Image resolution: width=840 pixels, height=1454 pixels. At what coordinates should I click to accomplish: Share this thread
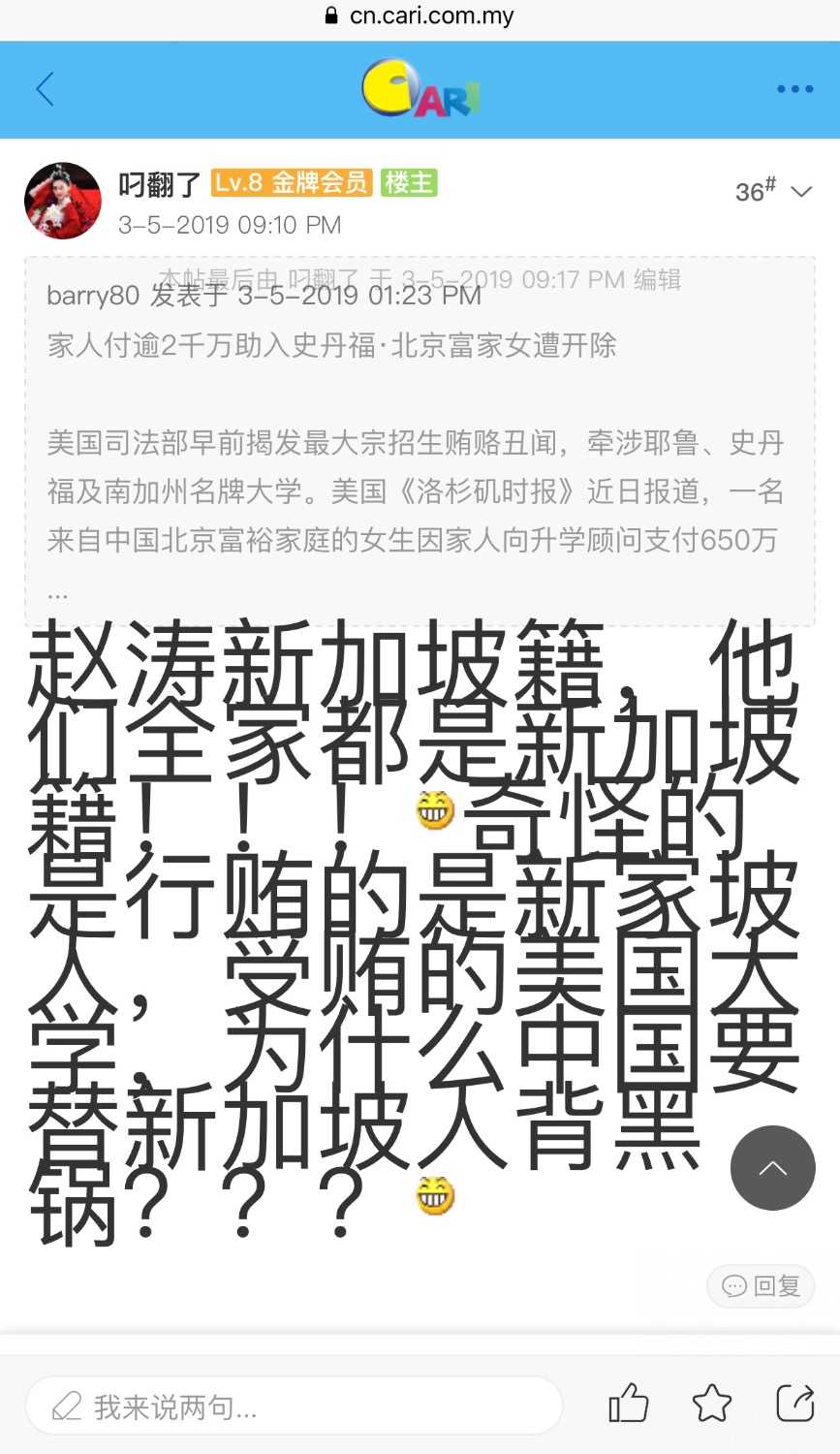click(795, 1403)
